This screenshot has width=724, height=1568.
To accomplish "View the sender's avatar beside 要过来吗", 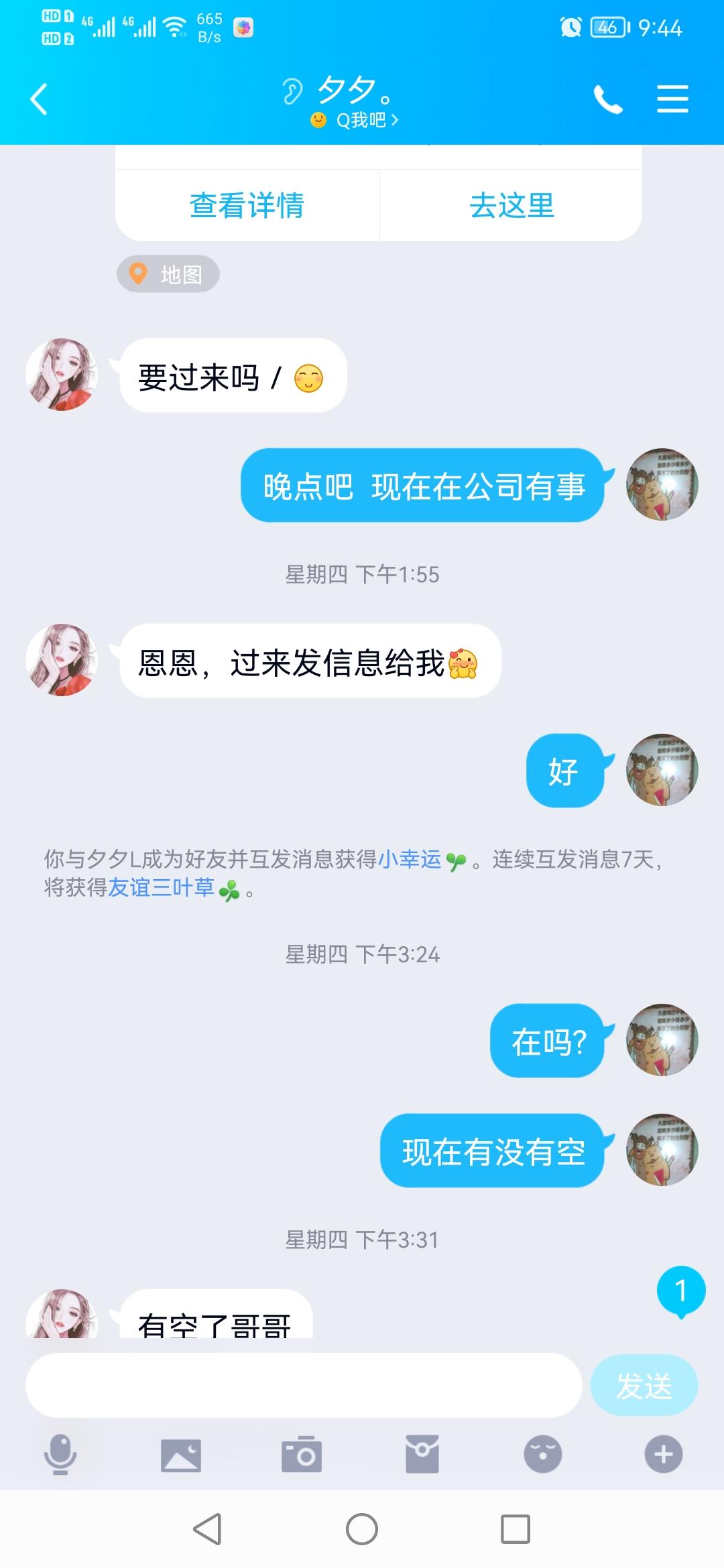I will [x=62, y=375].
